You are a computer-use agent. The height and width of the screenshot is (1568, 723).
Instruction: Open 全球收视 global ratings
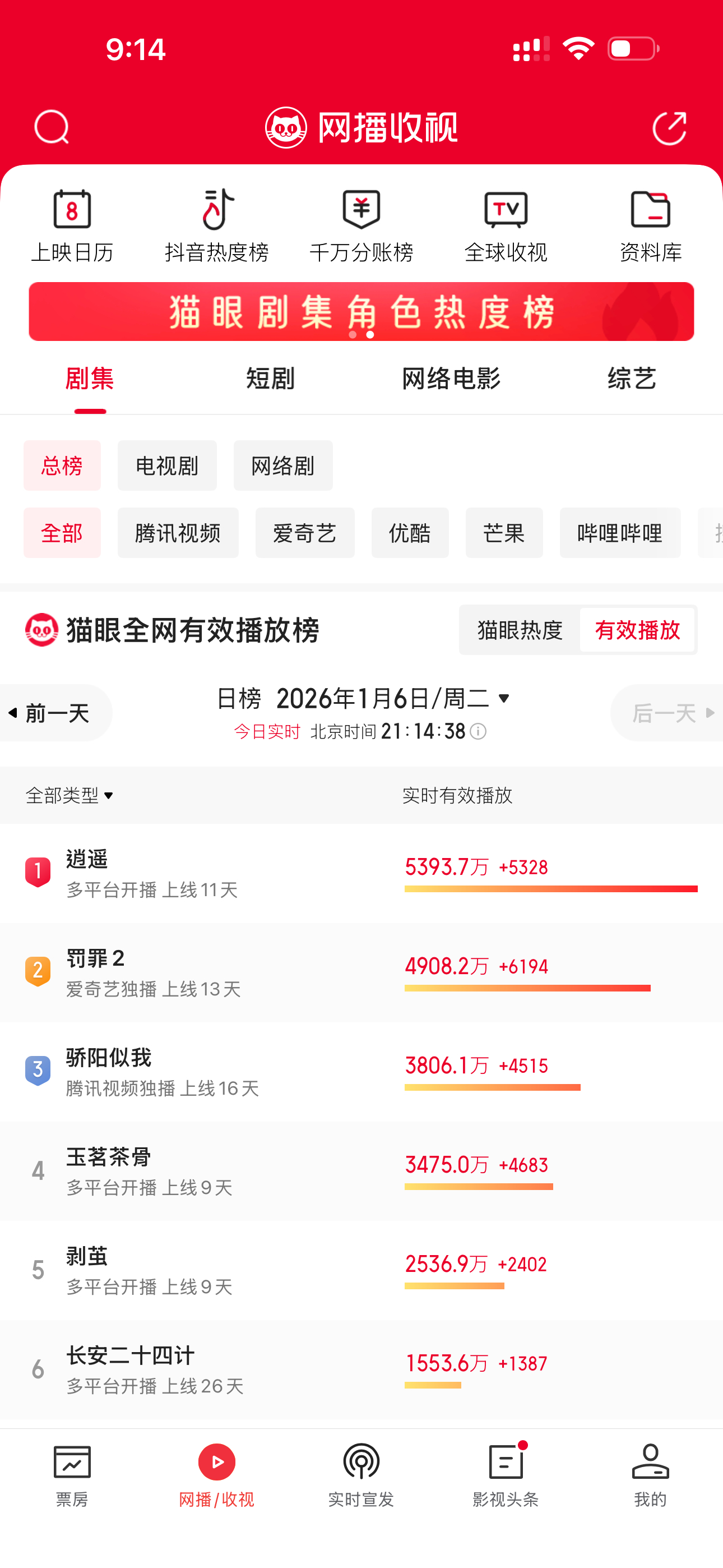click(x=506, y=224)
